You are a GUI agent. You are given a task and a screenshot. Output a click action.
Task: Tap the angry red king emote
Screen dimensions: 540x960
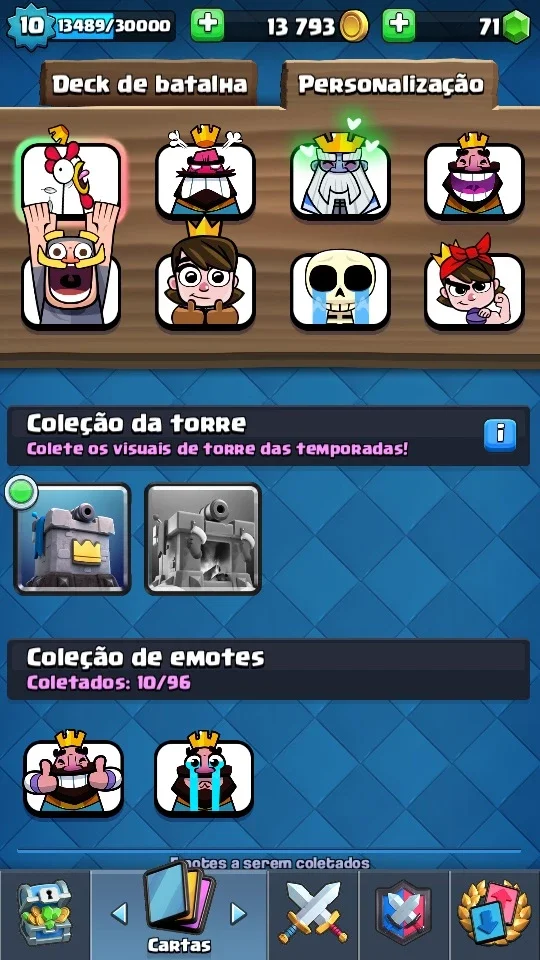(x=205, y=174)
